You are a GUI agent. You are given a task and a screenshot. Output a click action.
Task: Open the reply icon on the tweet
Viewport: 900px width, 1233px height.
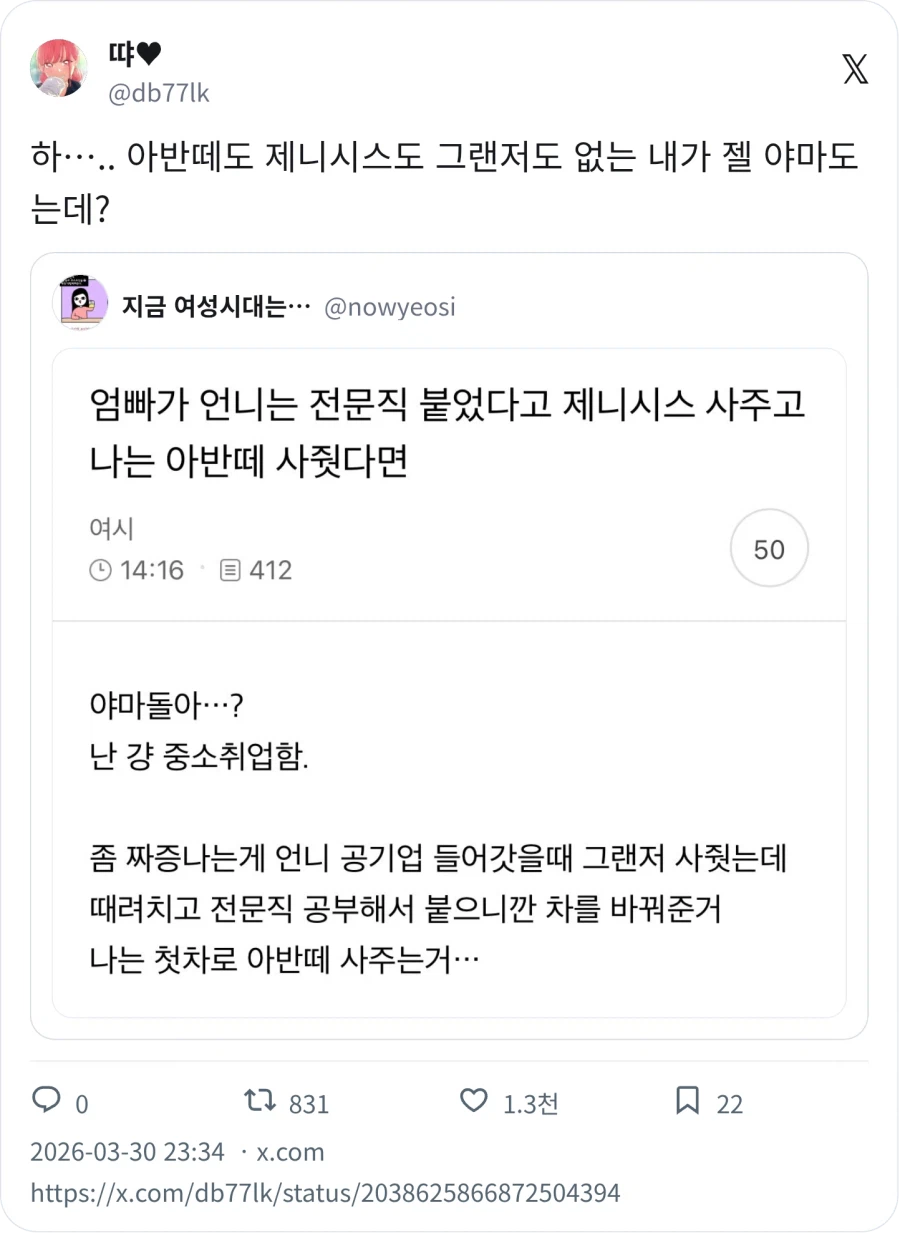(48, 1102)
